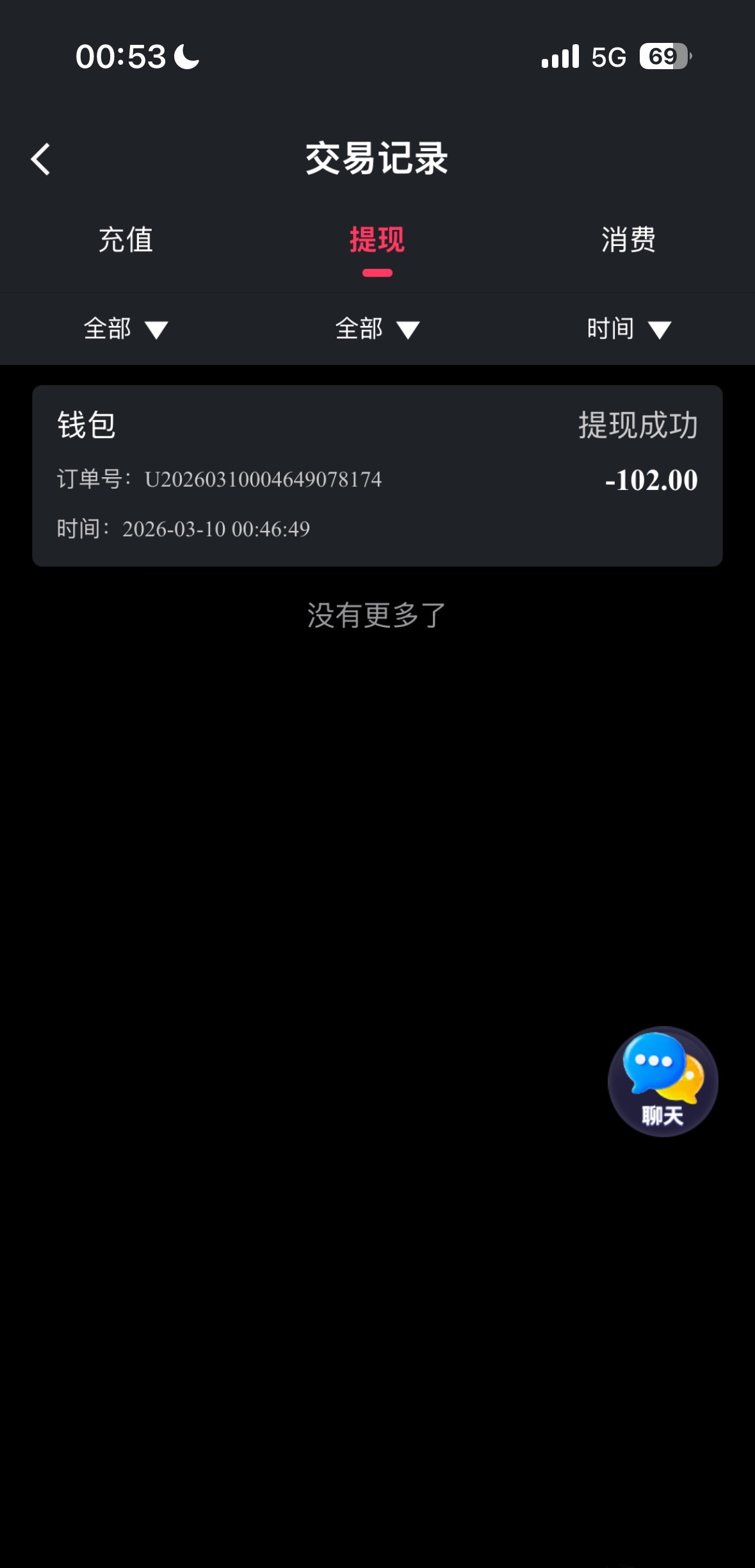Expand the middle 全部 filter dropdown

[x=377, y=329]
